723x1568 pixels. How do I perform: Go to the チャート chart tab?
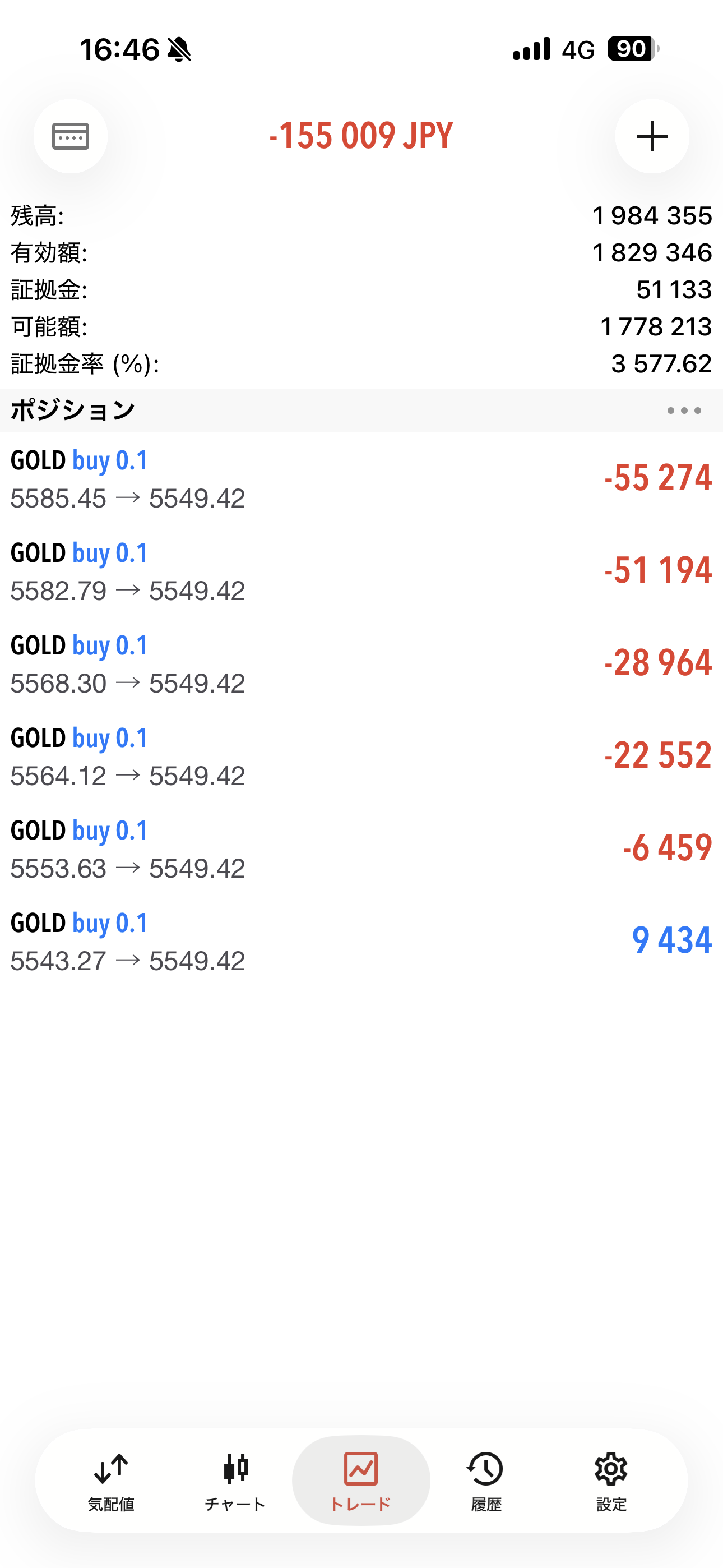coord(235,1481)
